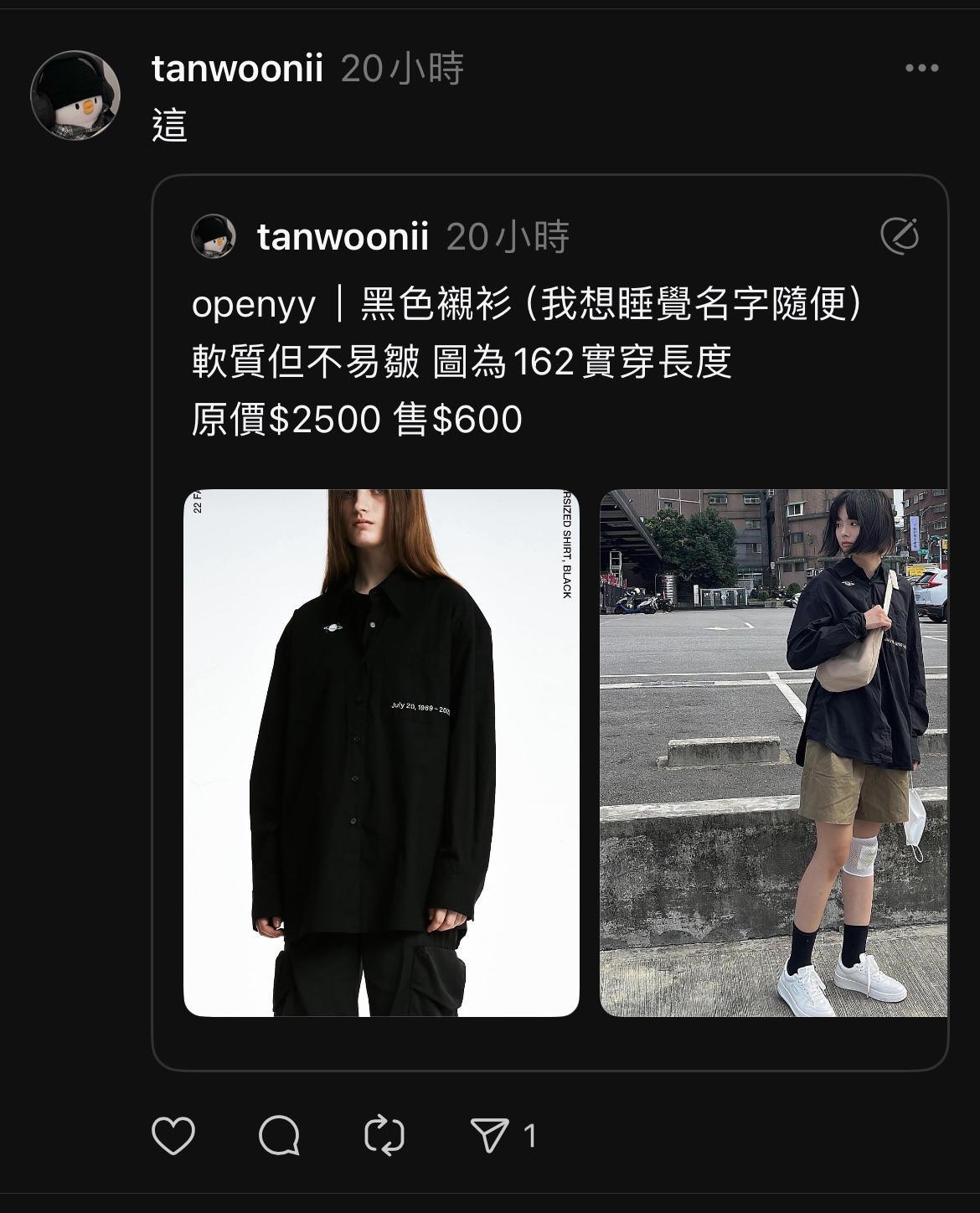Share the post via paper plane icon
Screen dimensions: 980x1213
pos(490,1136)
